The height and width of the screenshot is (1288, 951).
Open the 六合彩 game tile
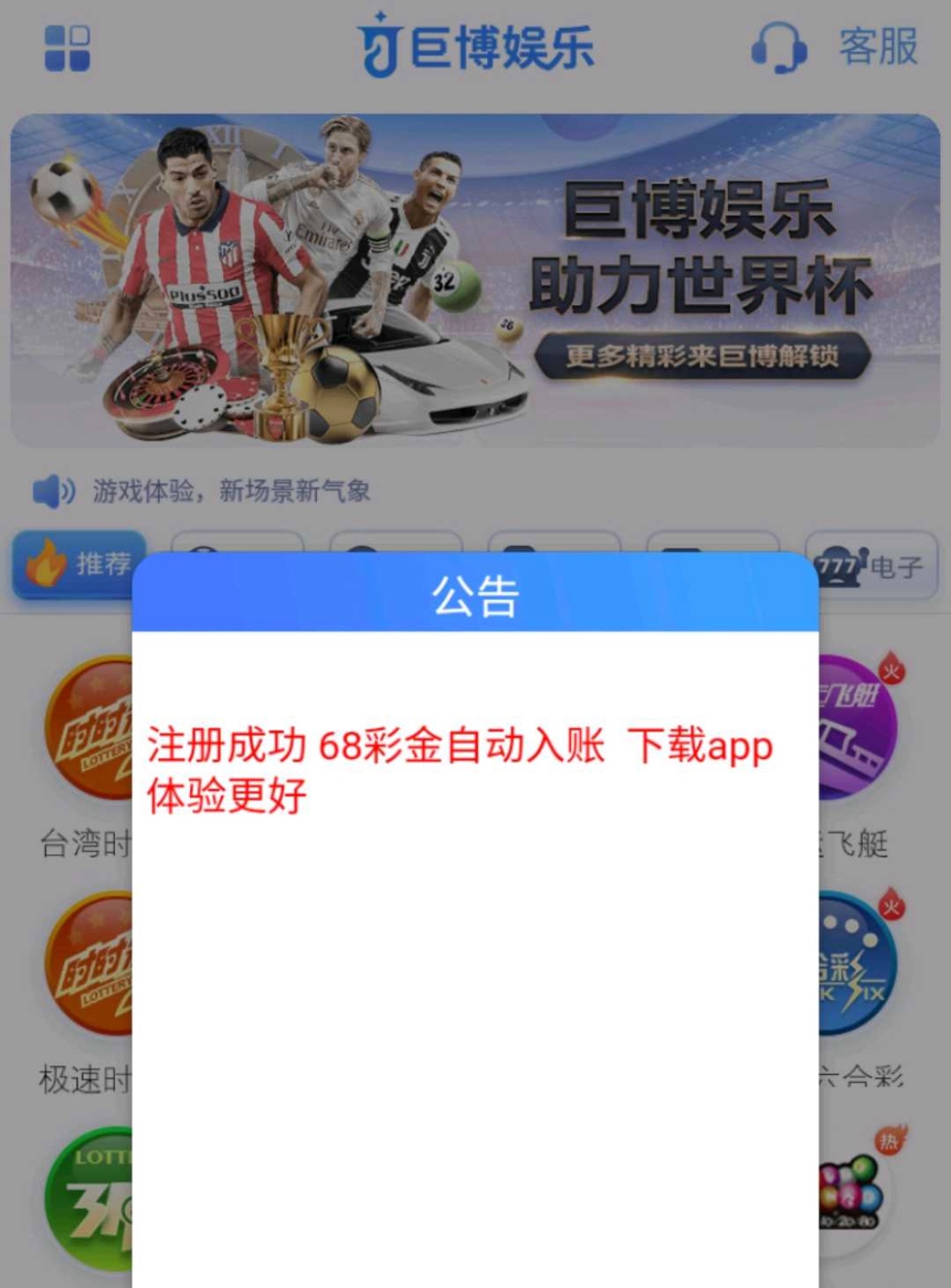(x=858, y=967)
